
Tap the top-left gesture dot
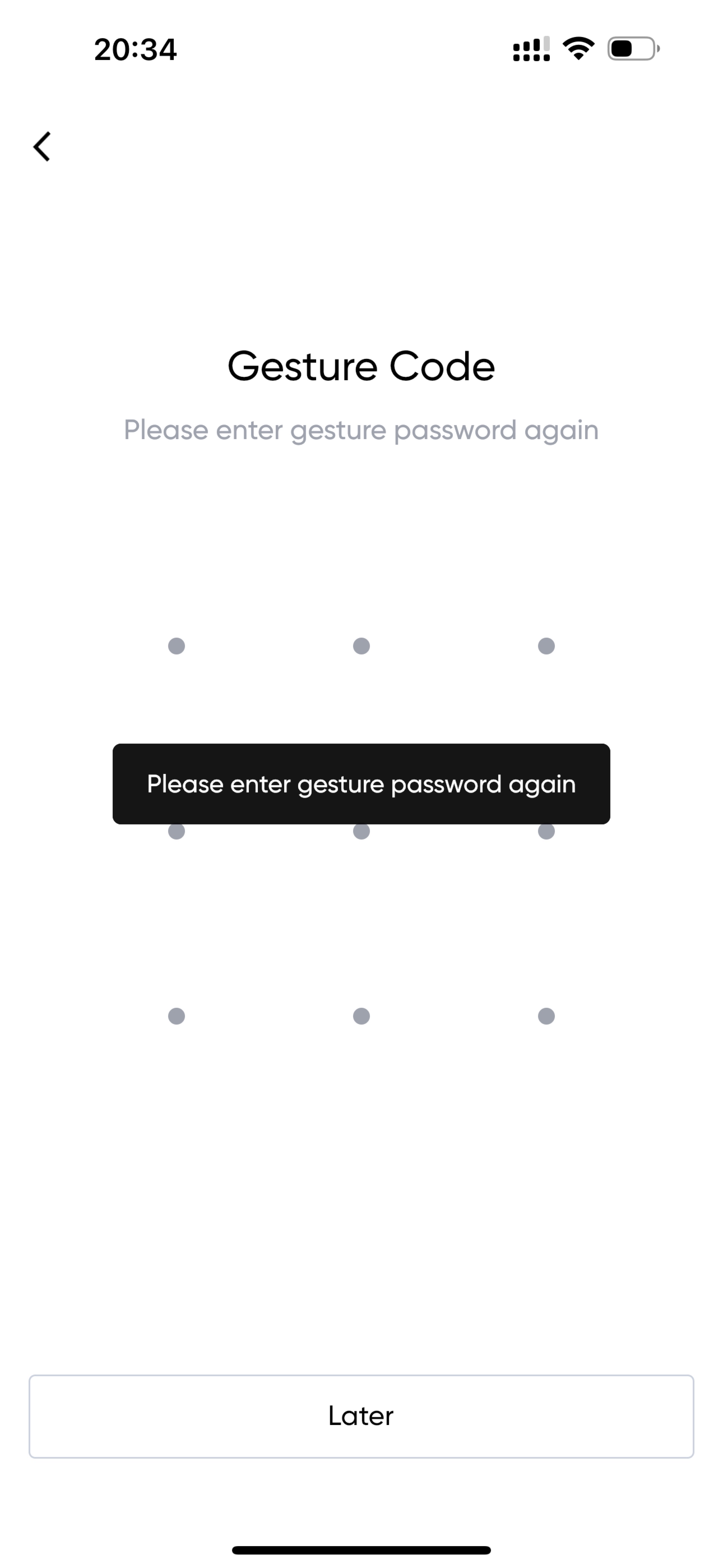coord(177,646)
